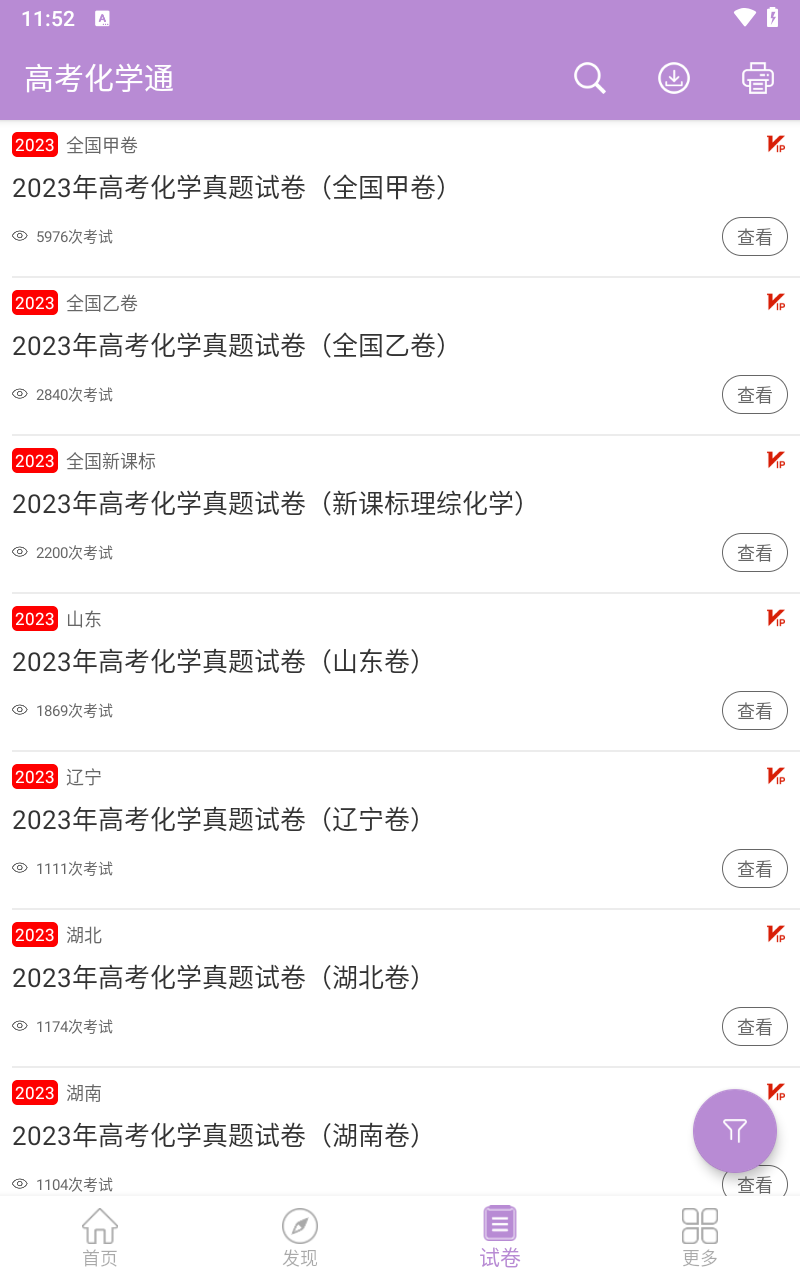This screenshot has height=1280, width=800.
Task: View the 新课标理综化学 paper via 查看
Action: [x=755, y=553]
